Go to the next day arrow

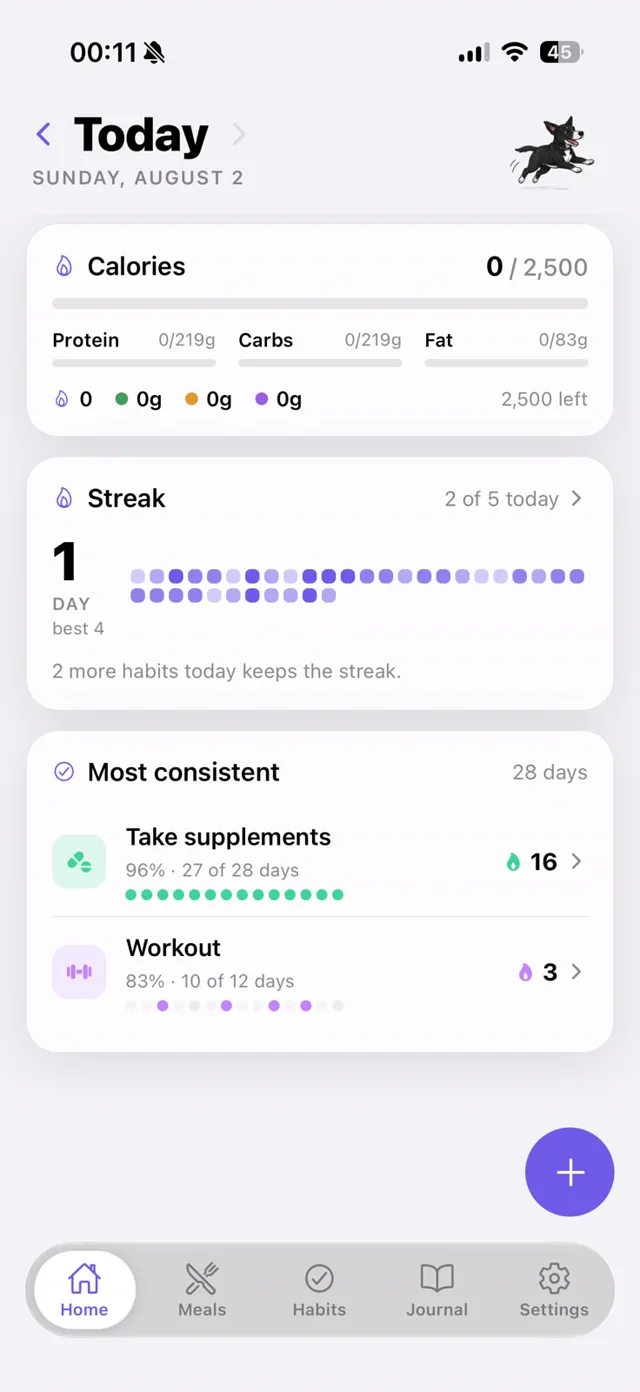[x=238, y=134]
